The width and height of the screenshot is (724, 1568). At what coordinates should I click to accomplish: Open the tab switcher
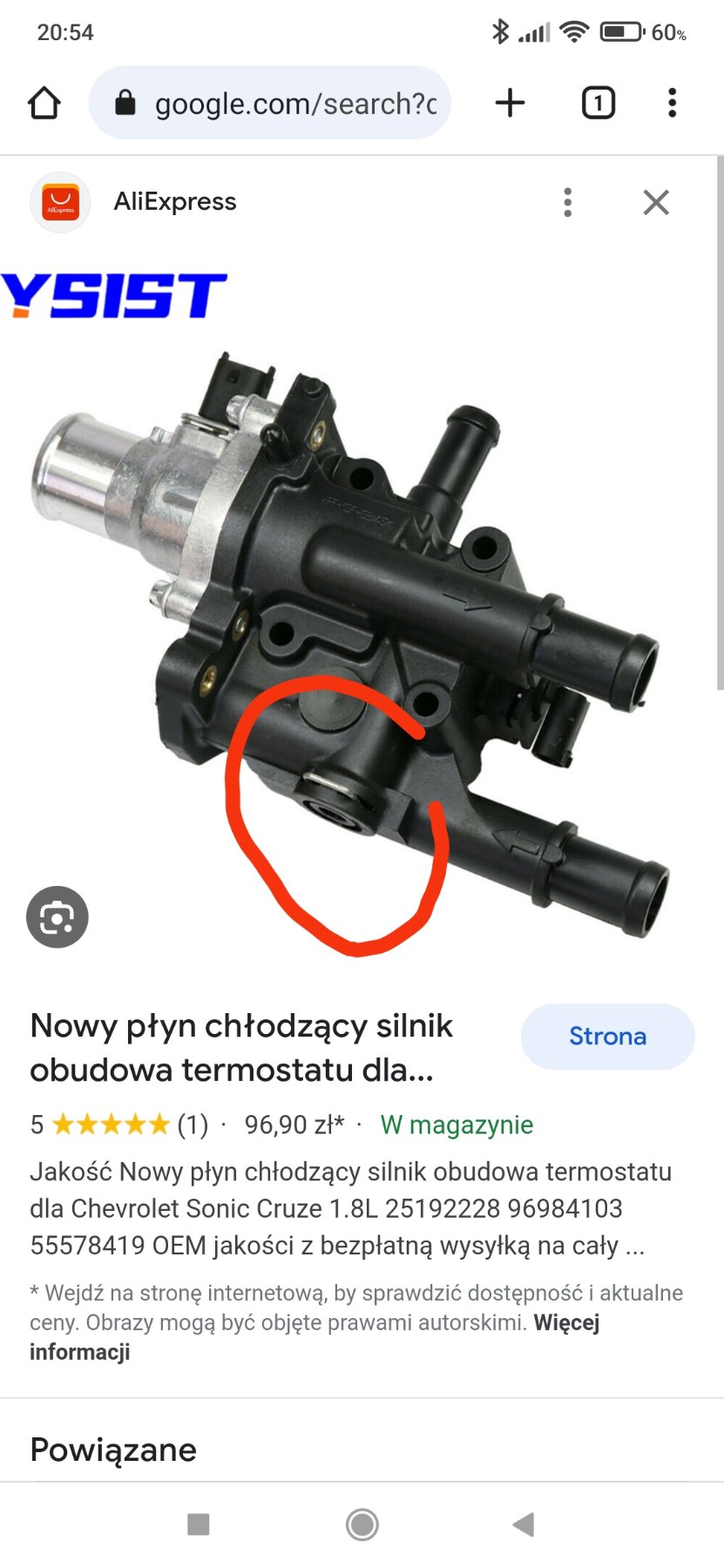point(598,103)
